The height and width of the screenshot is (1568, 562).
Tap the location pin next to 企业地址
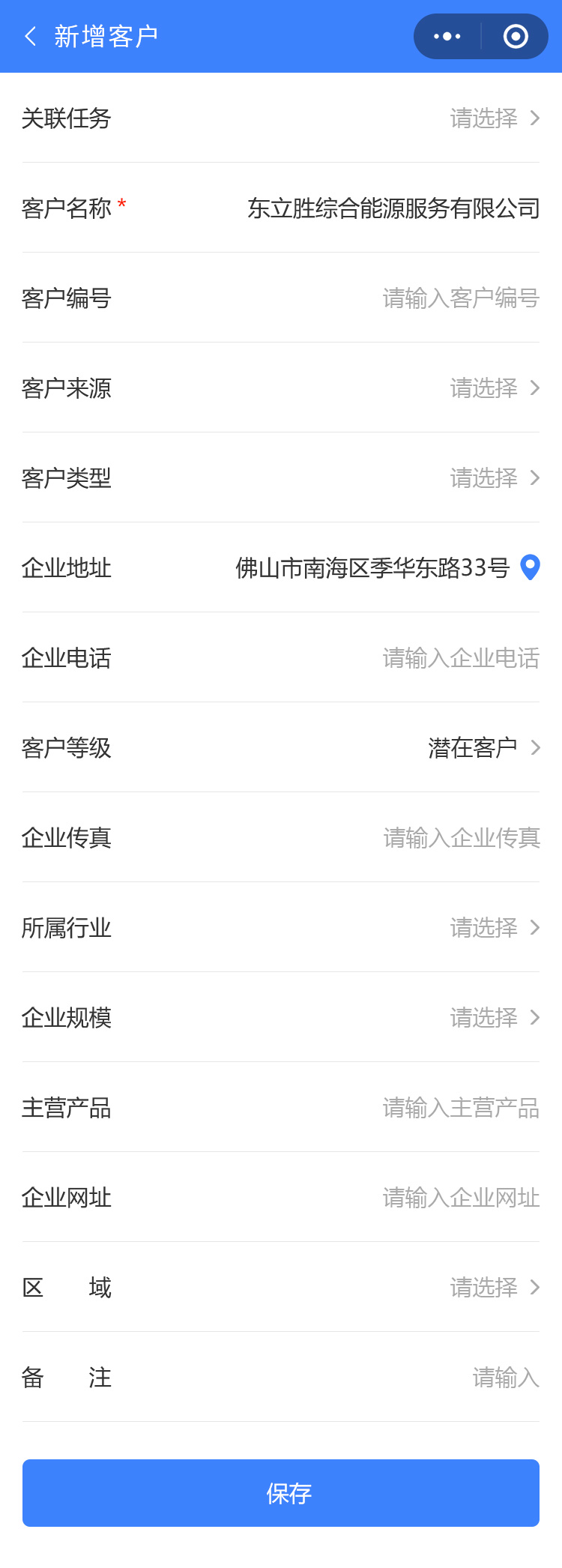point(530,567)
